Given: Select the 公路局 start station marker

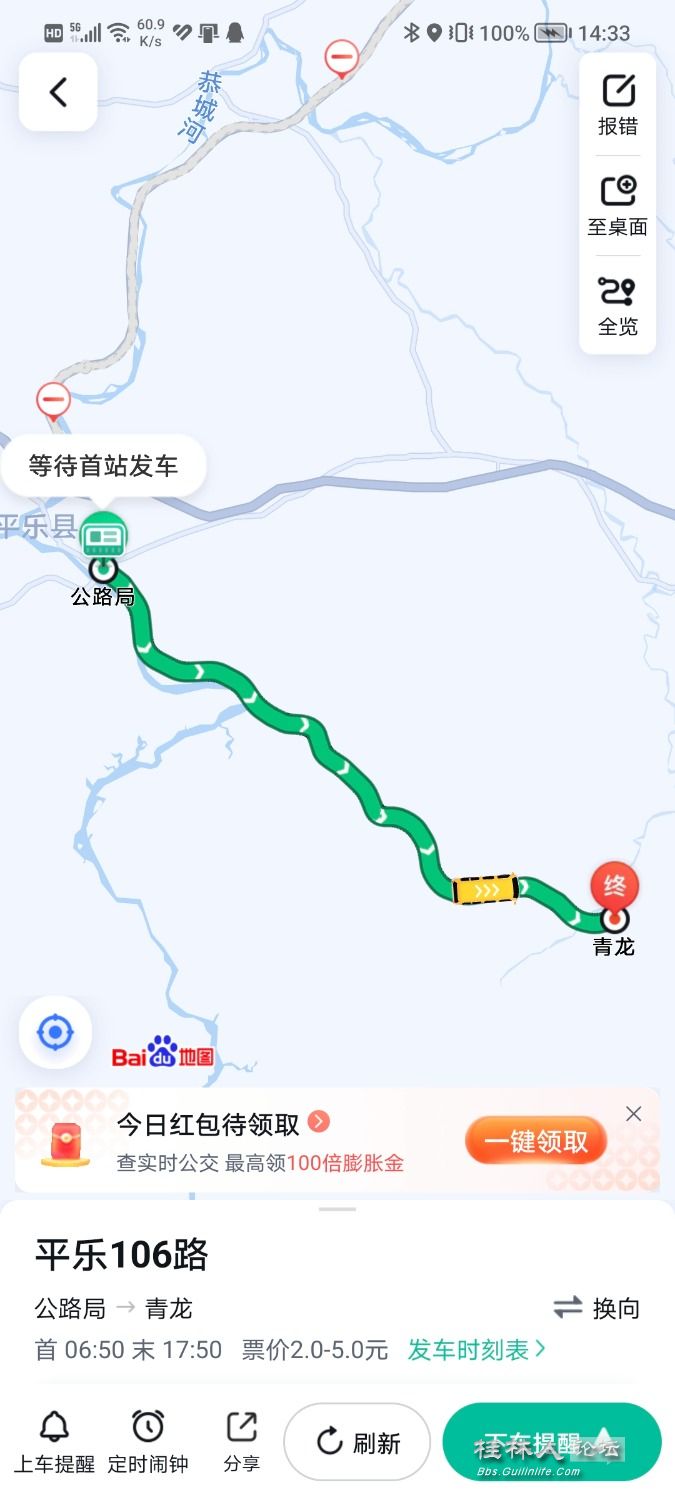Looking at the screenshot, I should pyautogui.click(x=103, y=570).
